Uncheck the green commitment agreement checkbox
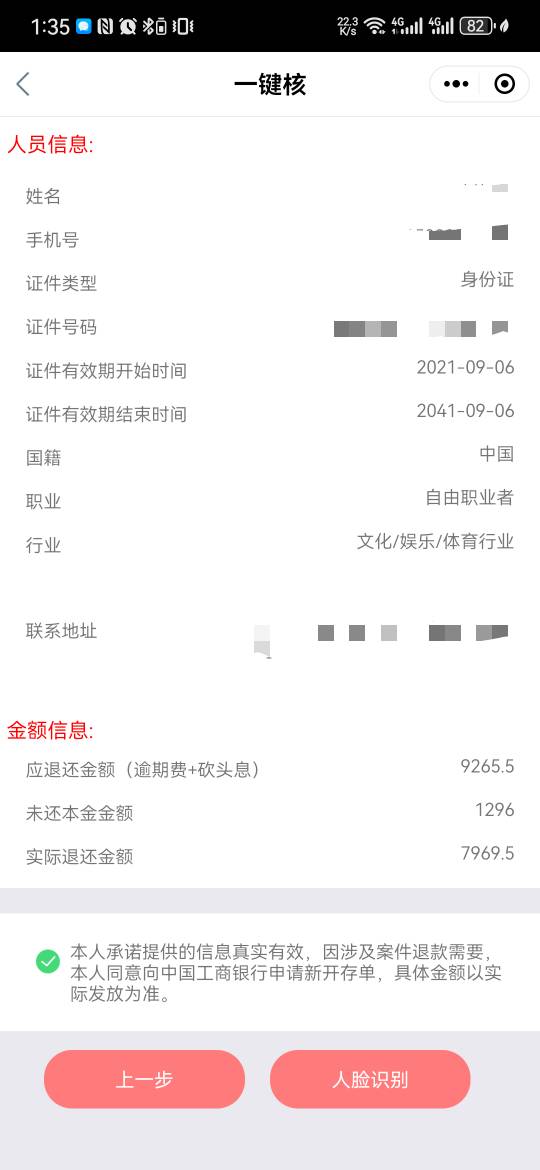Viewport: 540px width, 1170px height. click(x=48, y=961)
